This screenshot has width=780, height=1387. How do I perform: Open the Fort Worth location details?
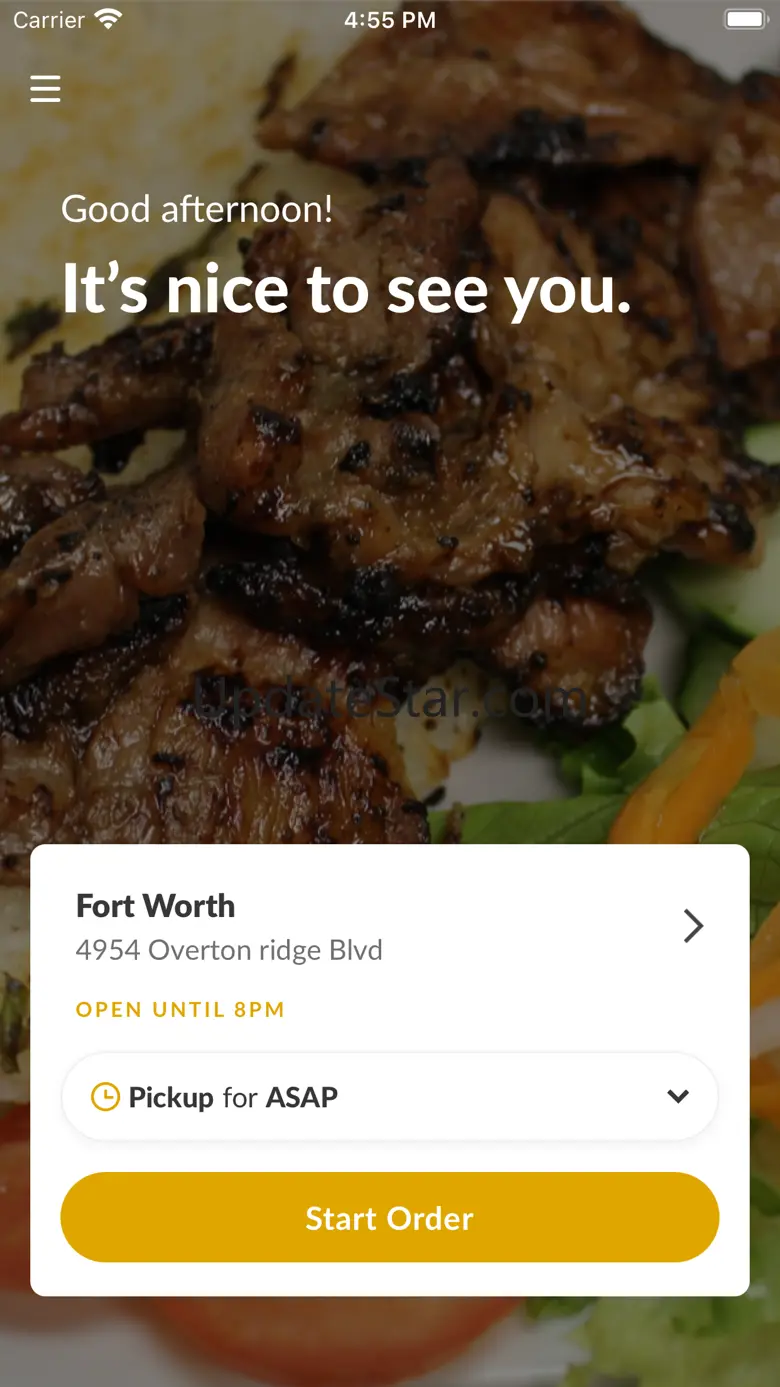tap(692, 926)
